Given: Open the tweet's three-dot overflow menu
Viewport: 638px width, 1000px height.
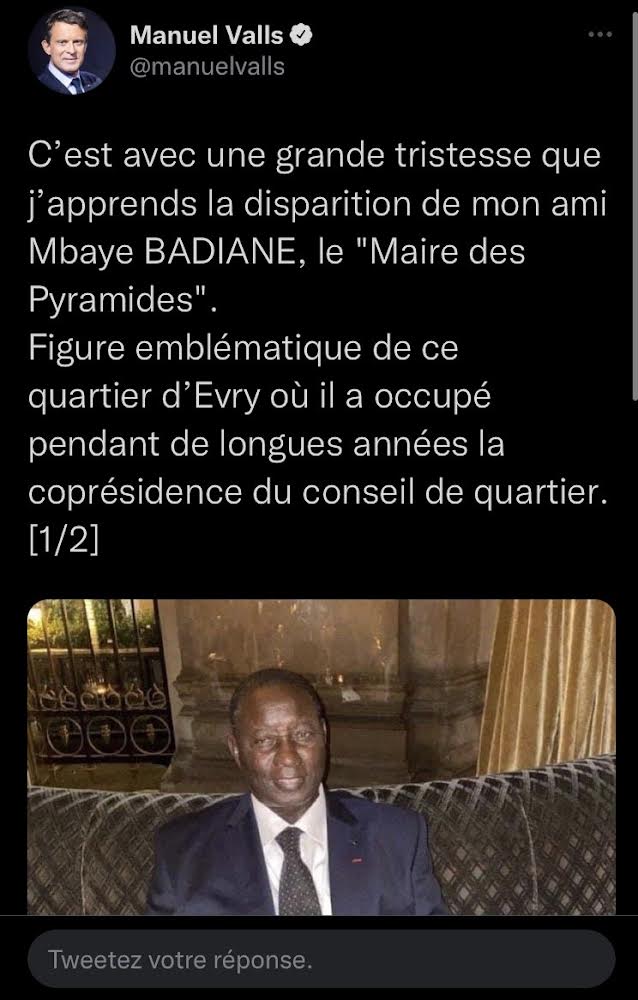Looking at the screenshot, I should click(x=598, y=35).
